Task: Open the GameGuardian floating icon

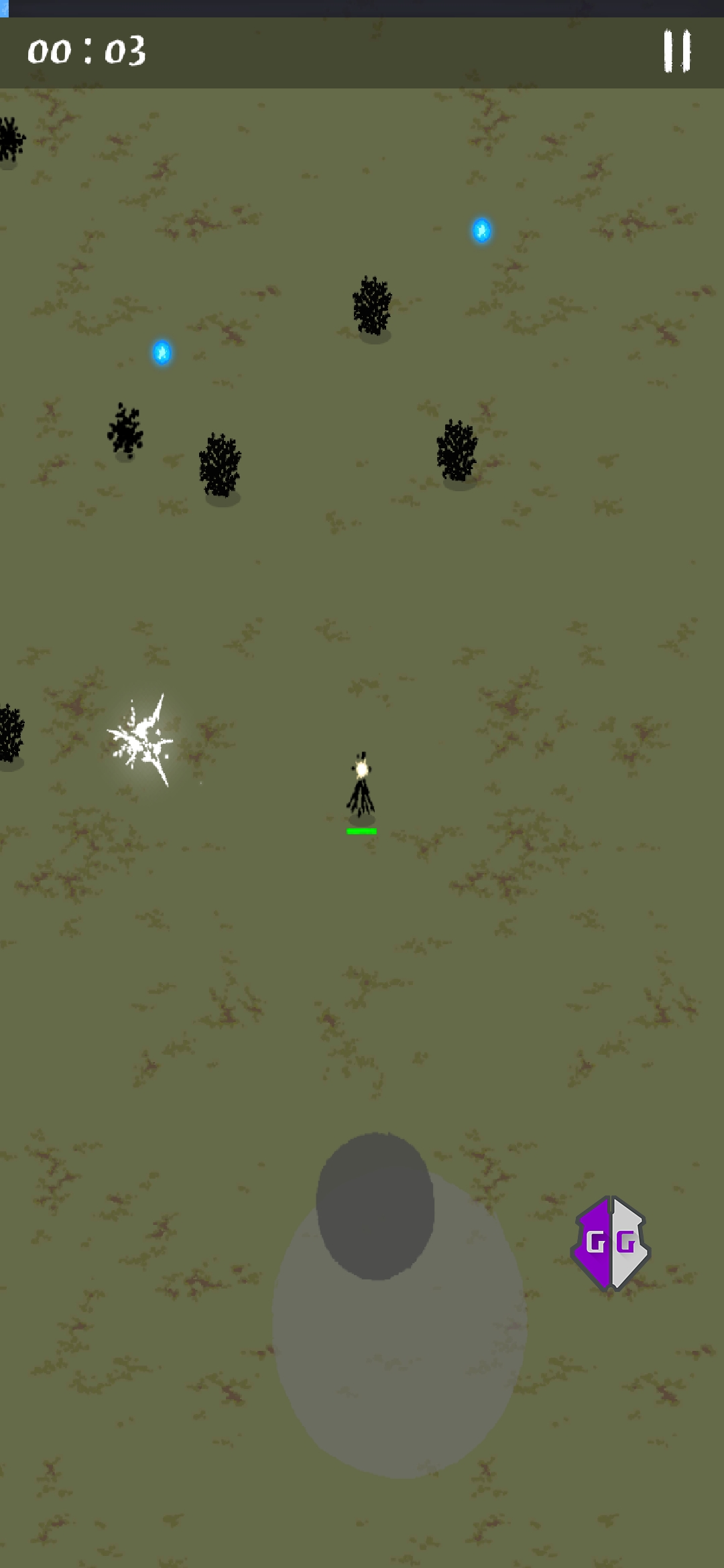Action: click(611, 1244)
